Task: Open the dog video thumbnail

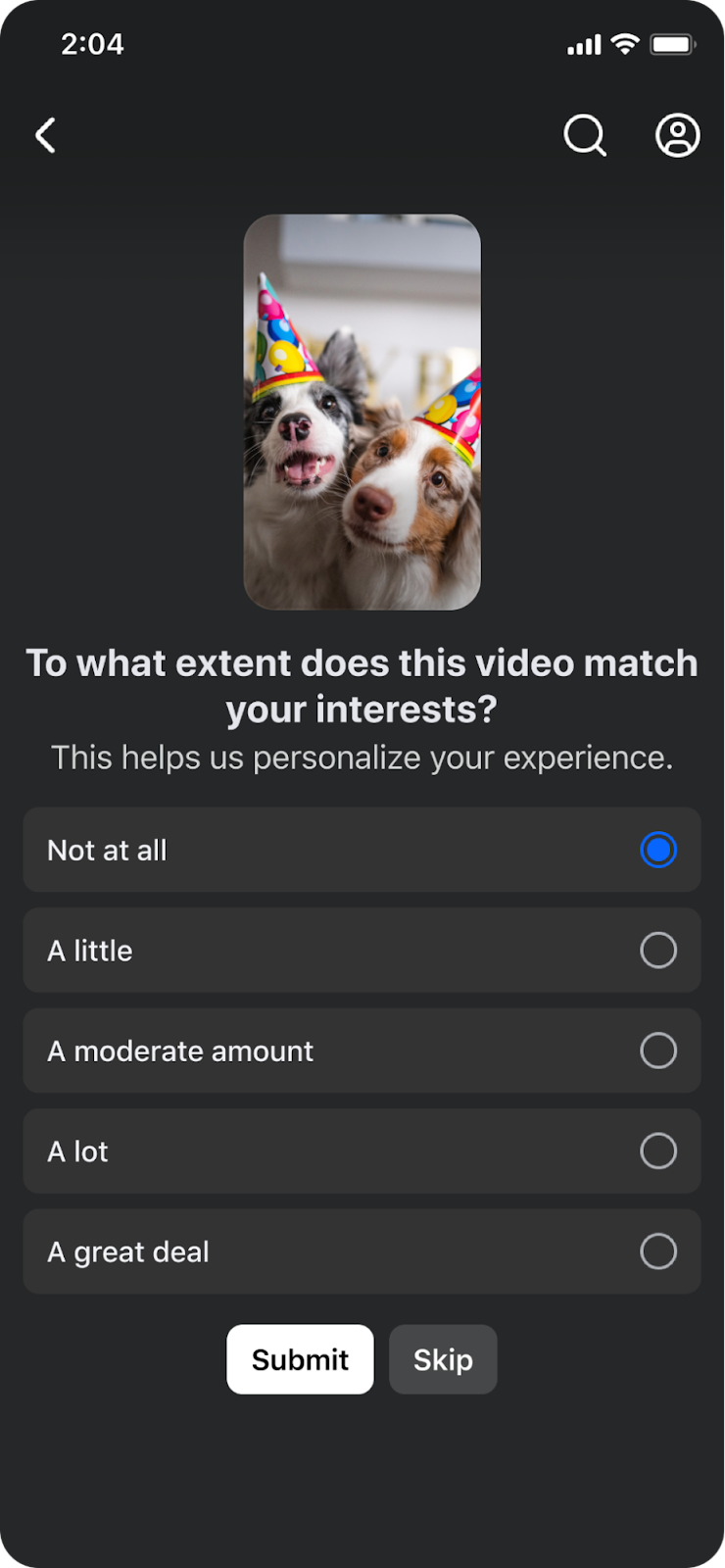Action: 362,412
